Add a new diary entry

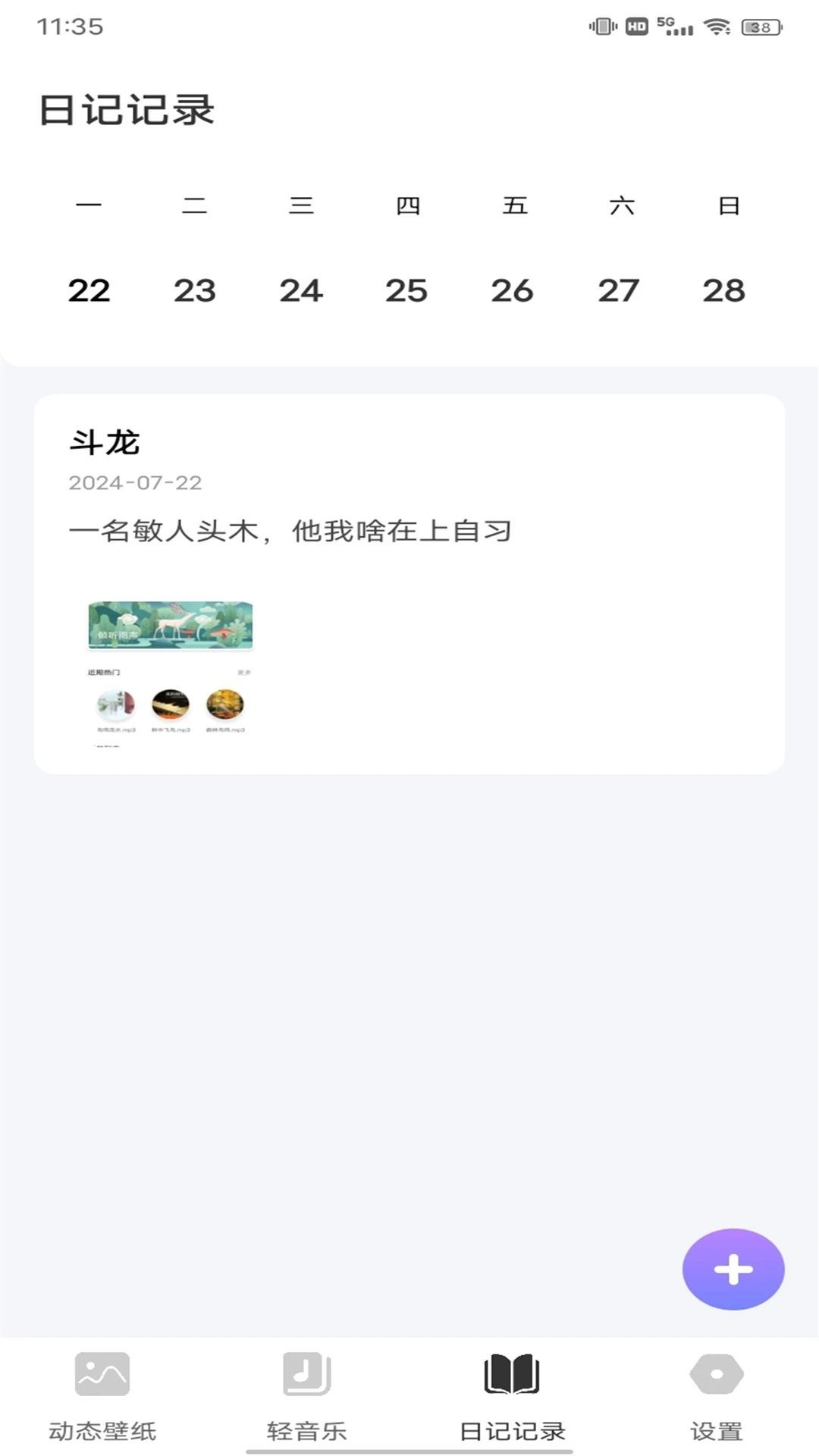[x=733, y=1269]
